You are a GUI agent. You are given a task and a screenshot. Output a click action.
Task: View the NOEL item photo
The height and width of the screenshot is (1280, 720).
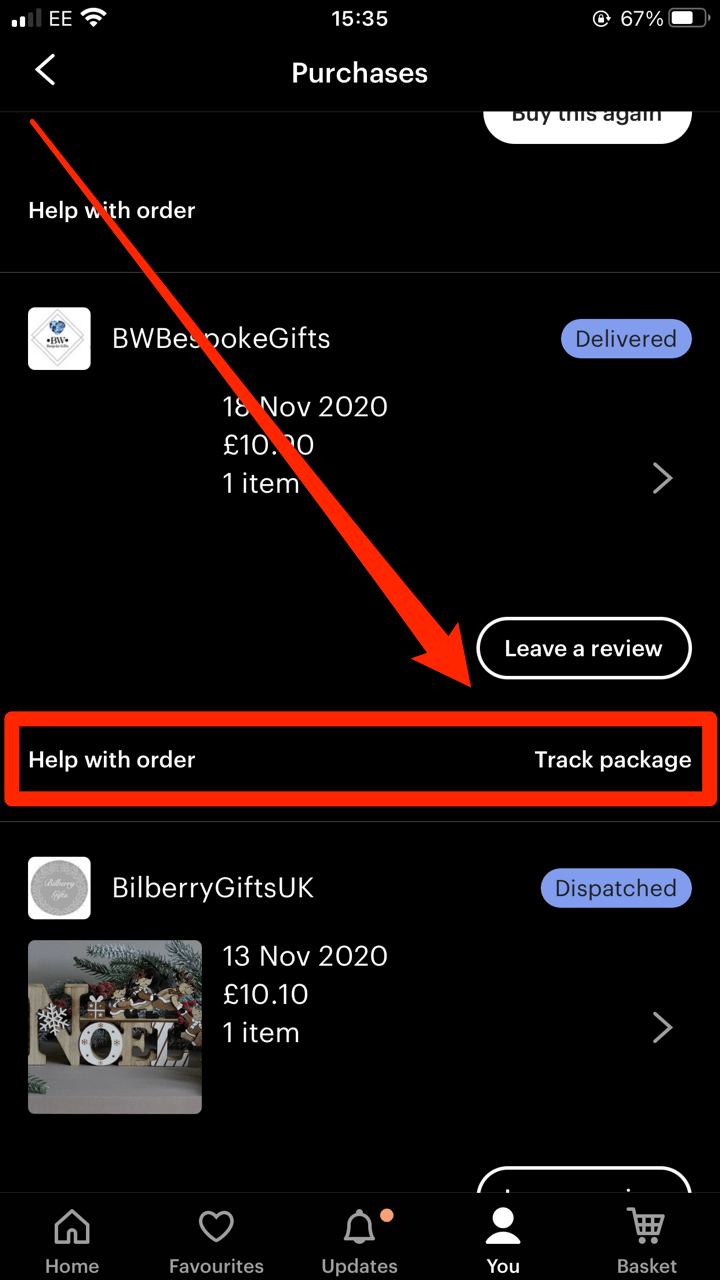[115, 1027]
